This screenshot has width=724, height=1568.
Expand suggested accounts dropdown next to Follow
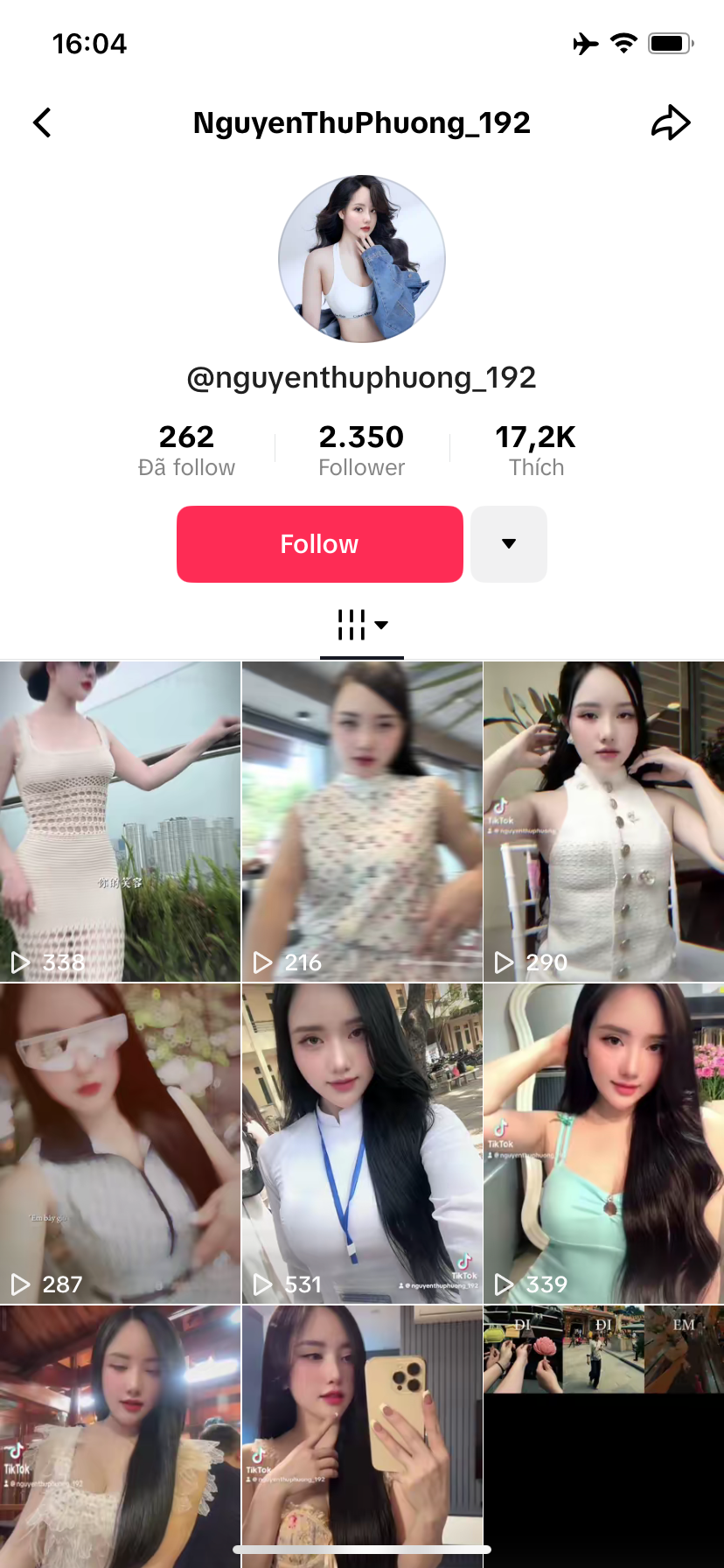[x=509, y=544]
